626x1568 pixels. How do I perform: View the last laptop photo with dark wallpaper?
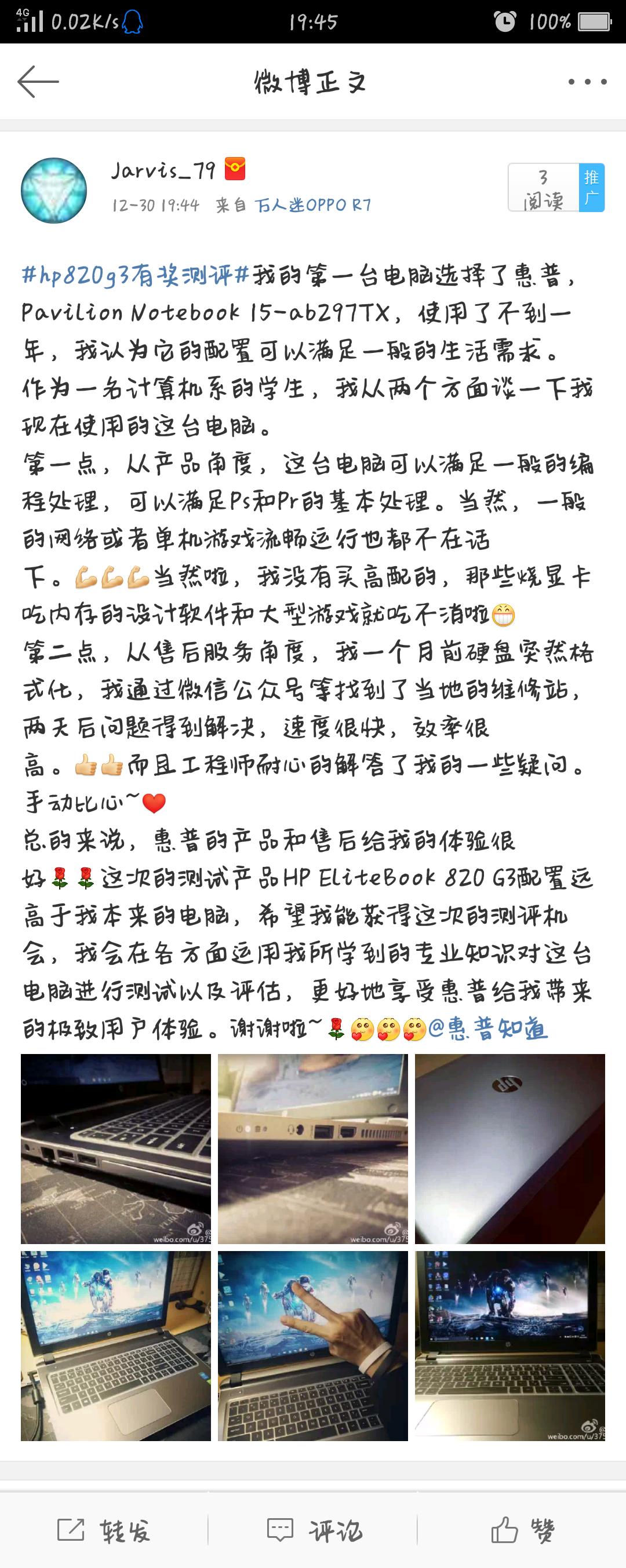tap(509, 1345)
